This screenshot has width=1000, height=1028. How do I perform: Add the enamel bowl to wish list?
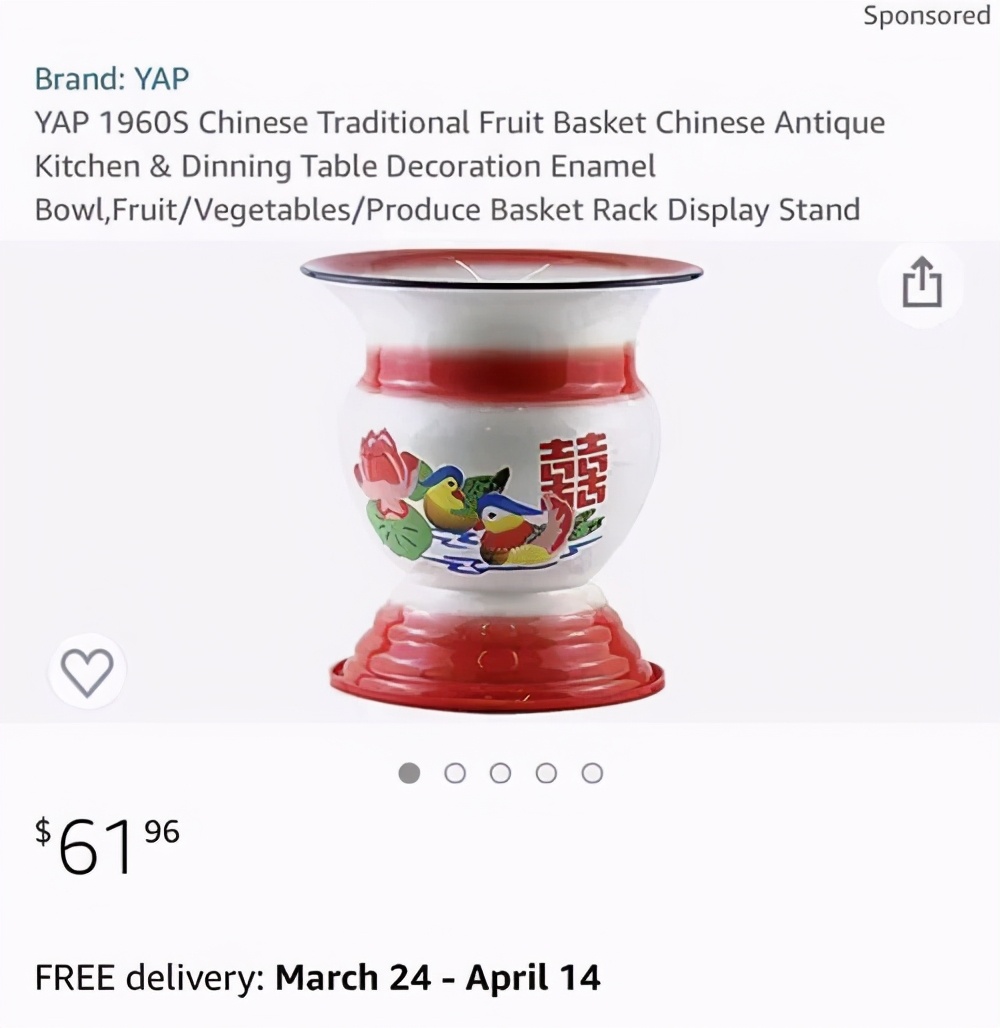pos(87,671)
